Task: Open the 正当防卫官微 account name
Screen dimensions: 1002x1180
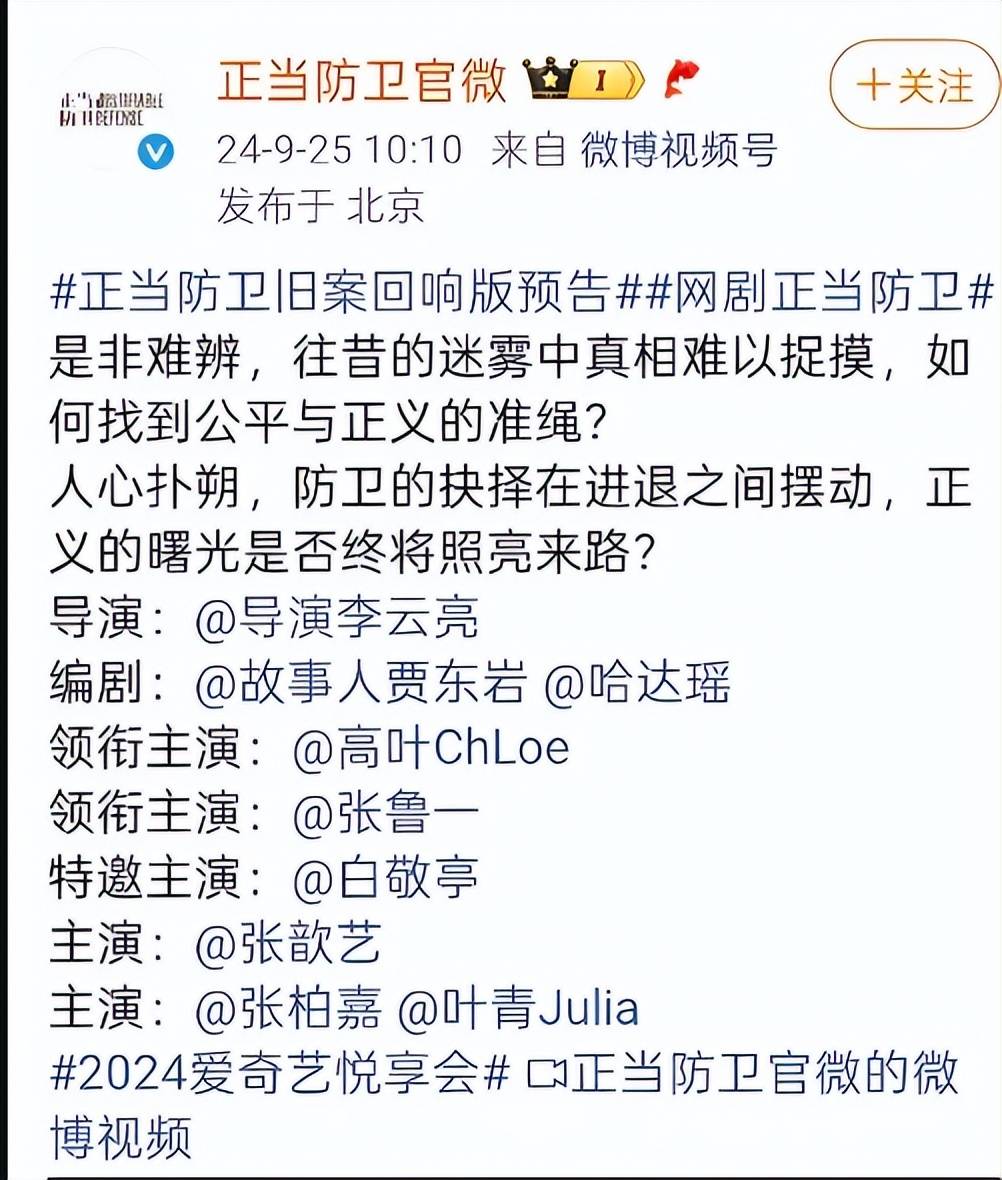Action: coord(362,82)
